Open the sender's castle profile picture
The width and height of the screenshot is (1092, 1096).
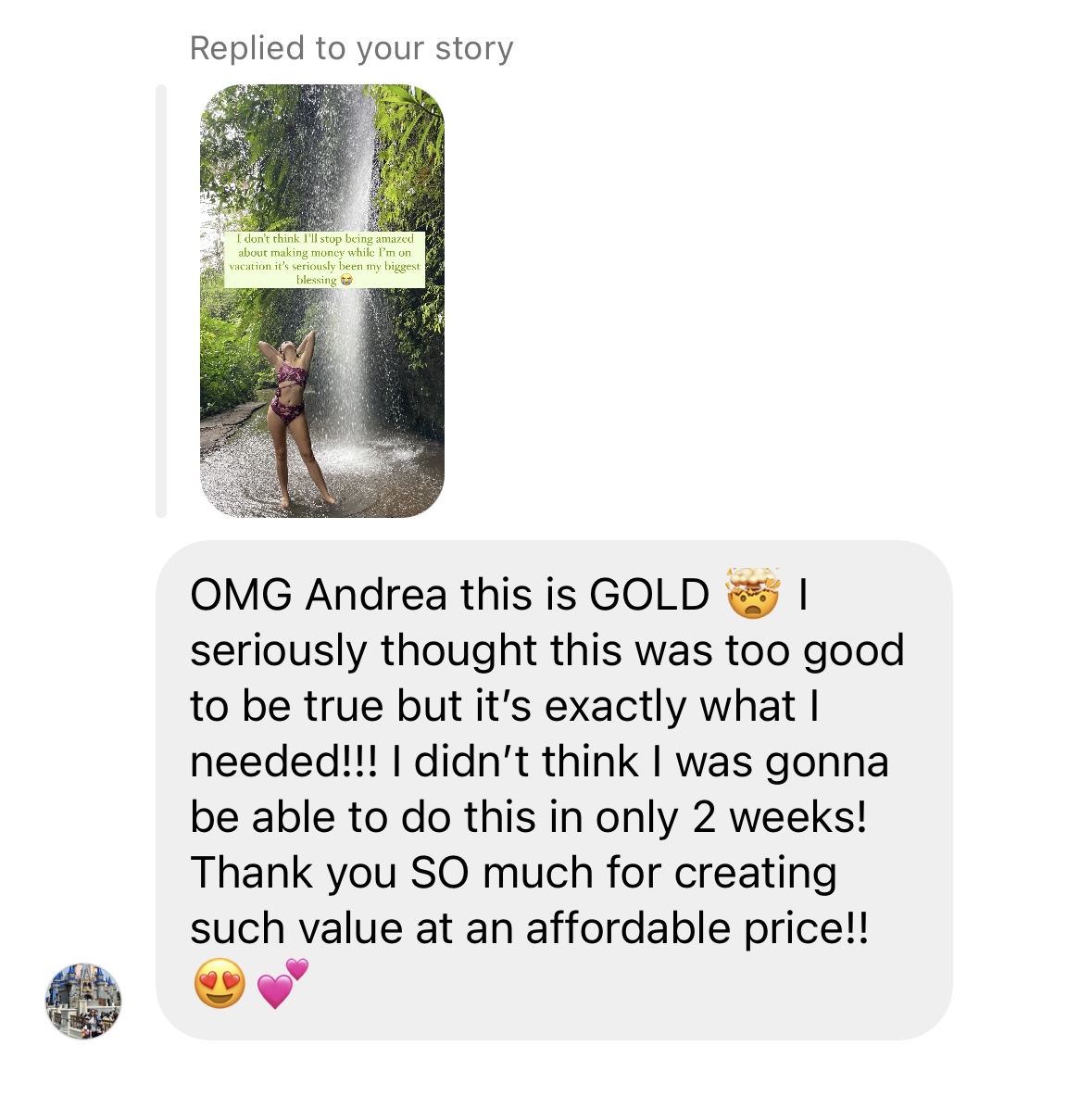83,1001
